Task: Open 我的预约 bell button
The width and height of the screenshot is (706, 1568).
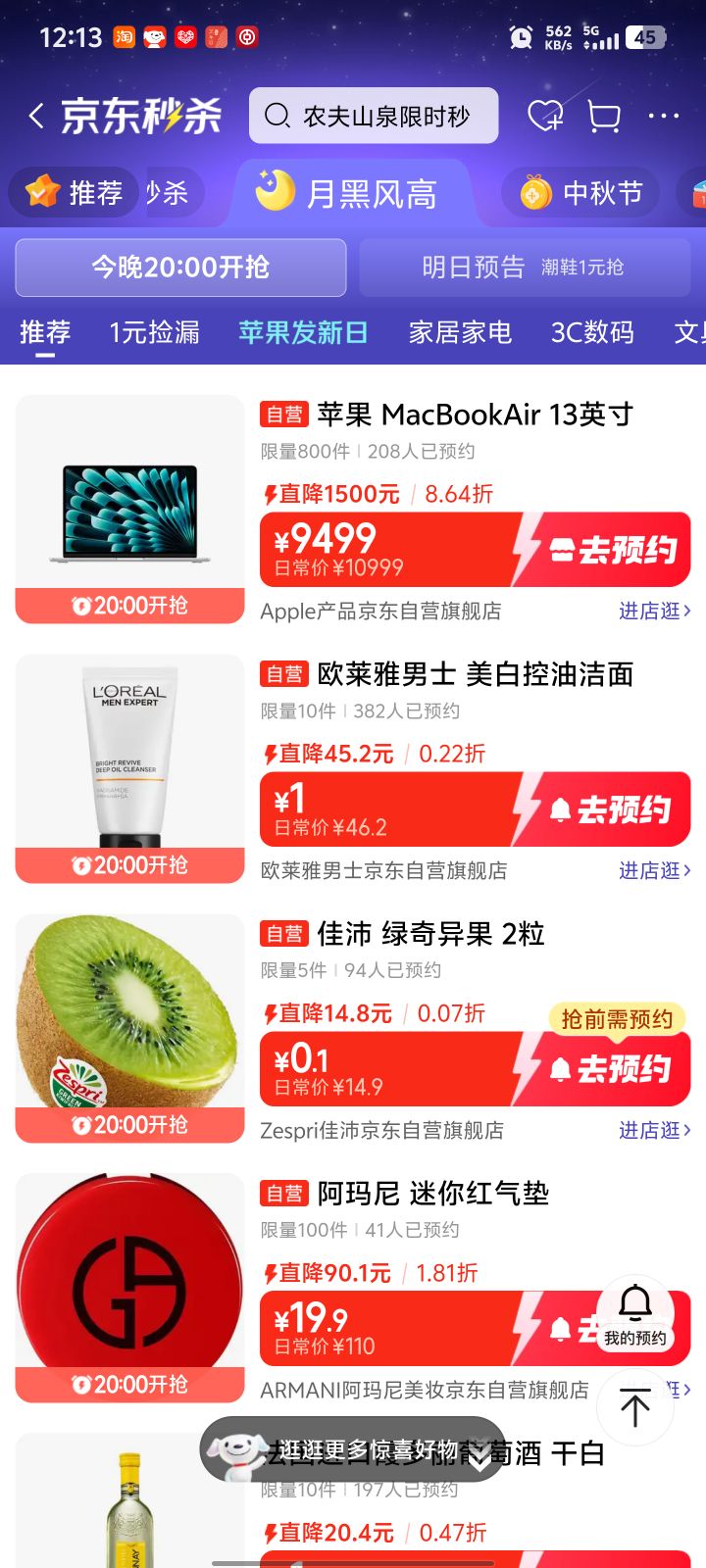Action: coord(635,1313)
